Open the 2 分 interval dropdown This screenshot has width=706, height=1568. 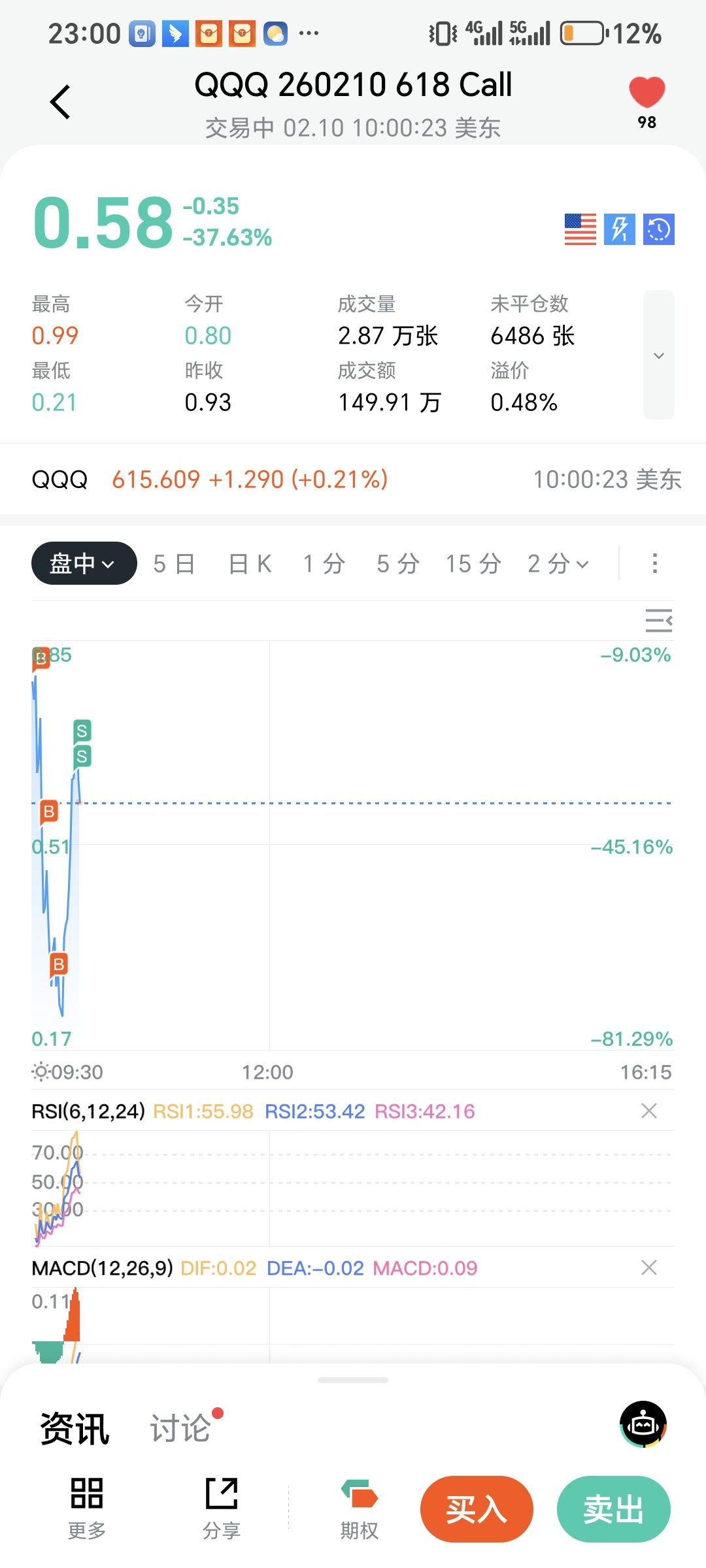[558, 563]
